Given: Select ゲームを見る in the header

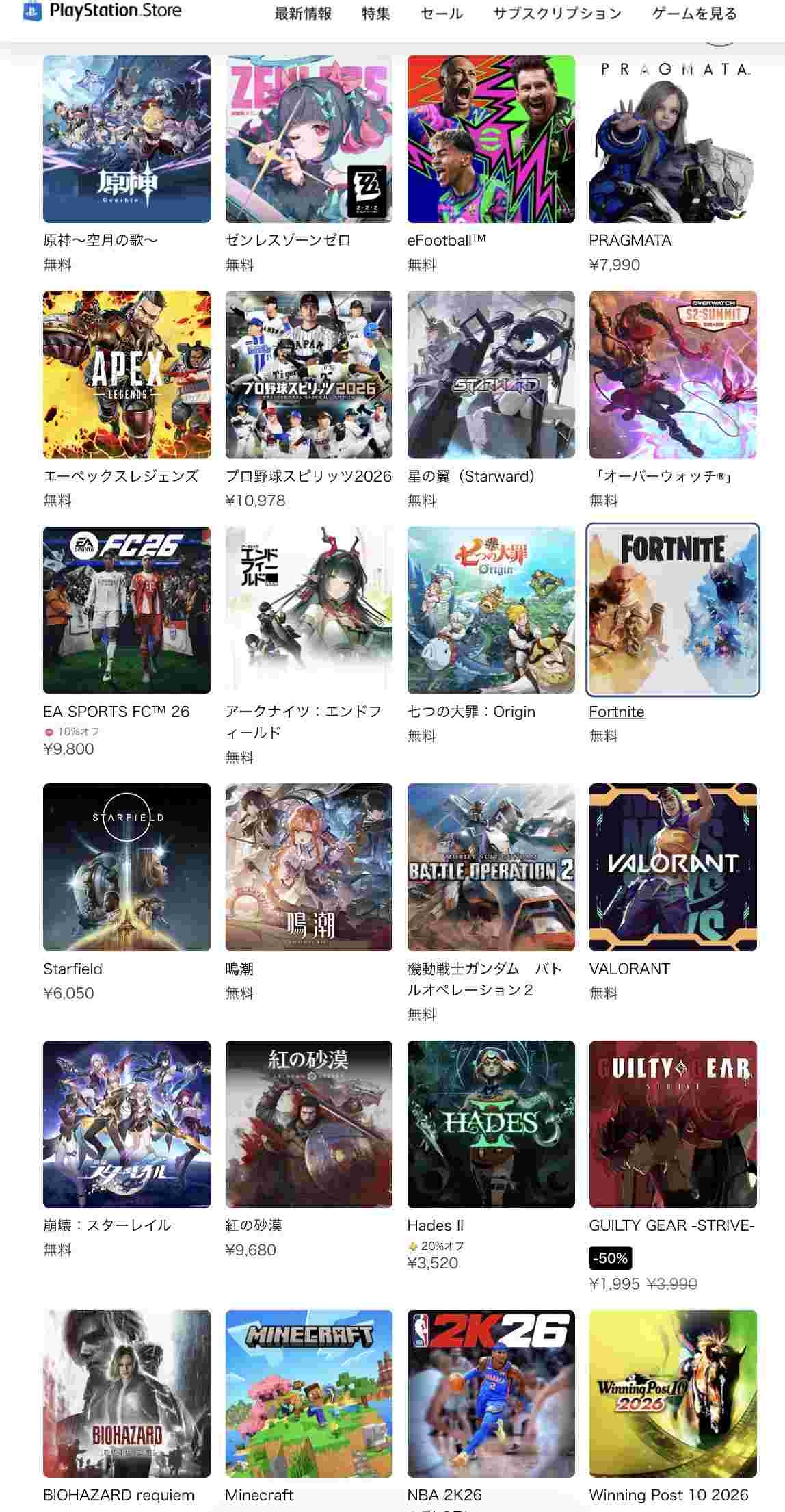Looking at the screenshot, I should 694,14.
